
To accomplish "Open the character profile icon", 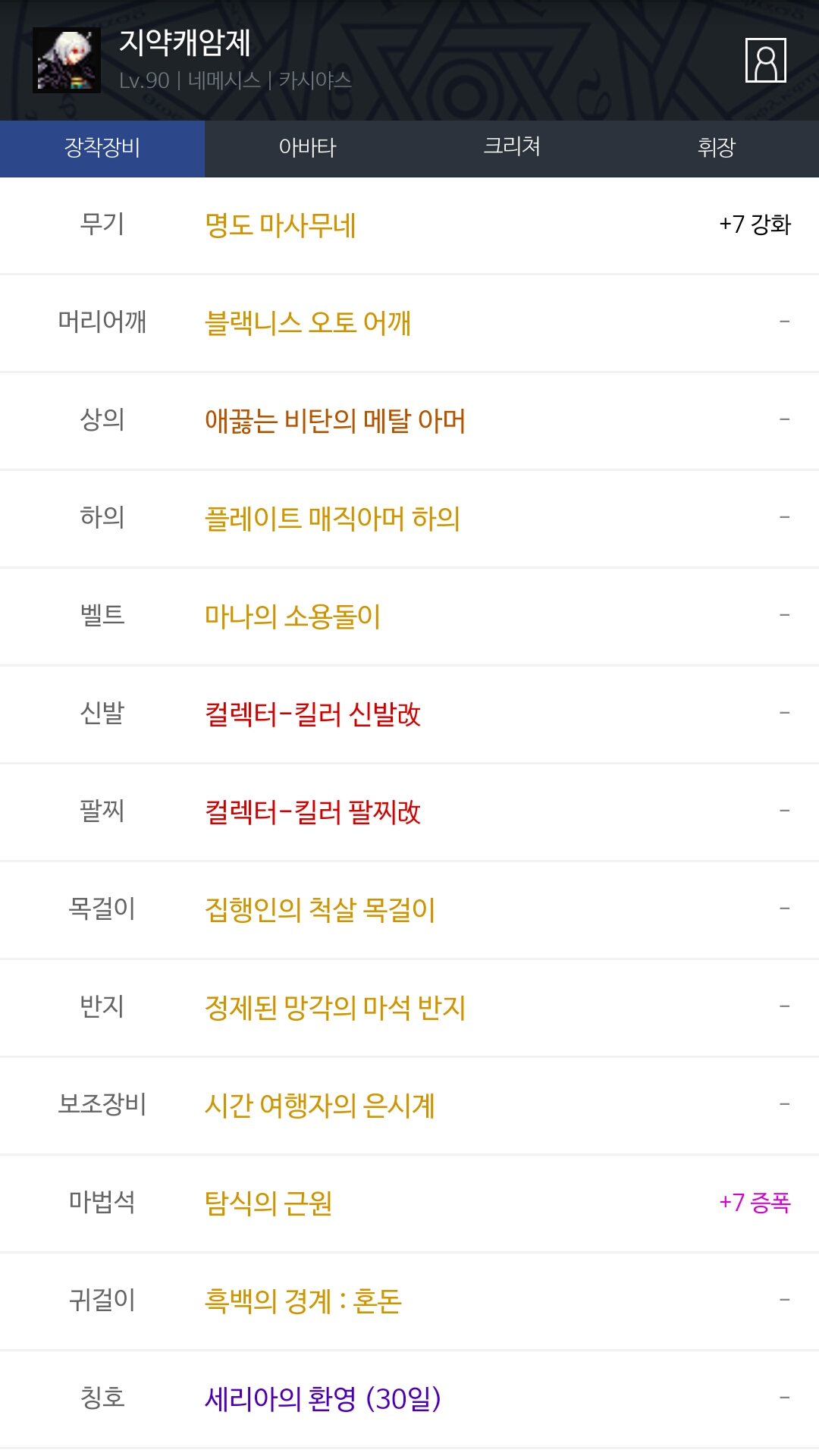I will tap(765, 60).
